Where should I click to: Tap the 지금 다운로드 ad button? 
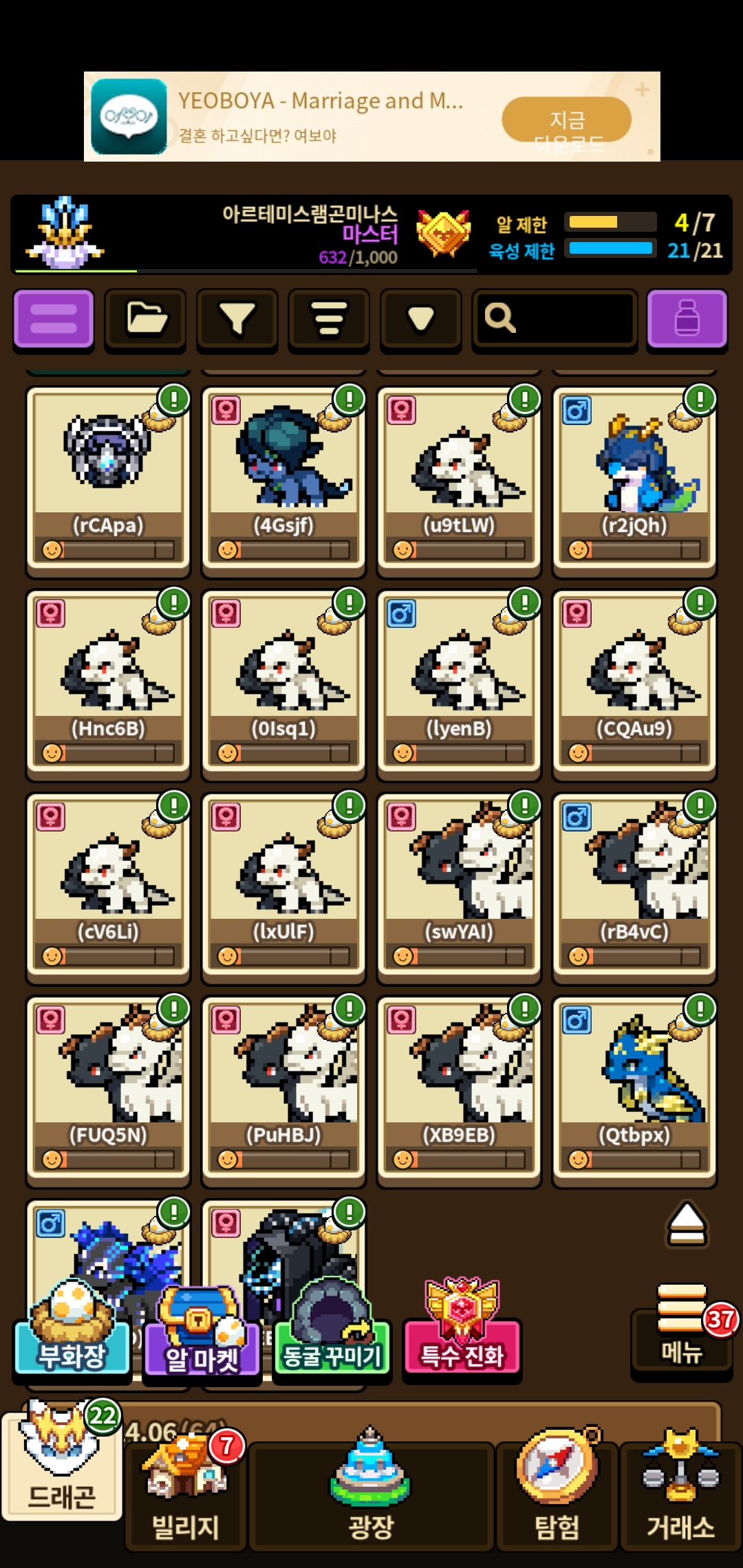(567, 120)
